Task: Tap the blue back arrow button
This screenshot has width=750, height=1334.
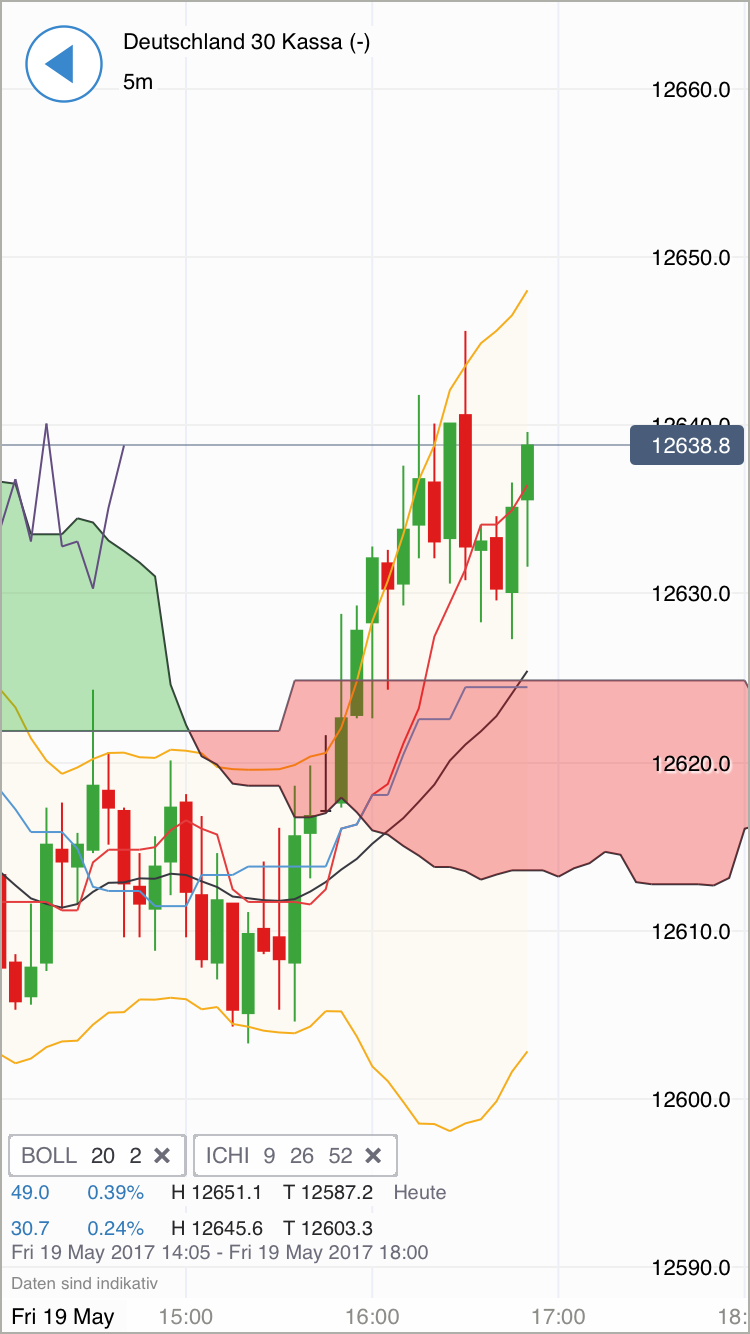Action: (64, 63)
